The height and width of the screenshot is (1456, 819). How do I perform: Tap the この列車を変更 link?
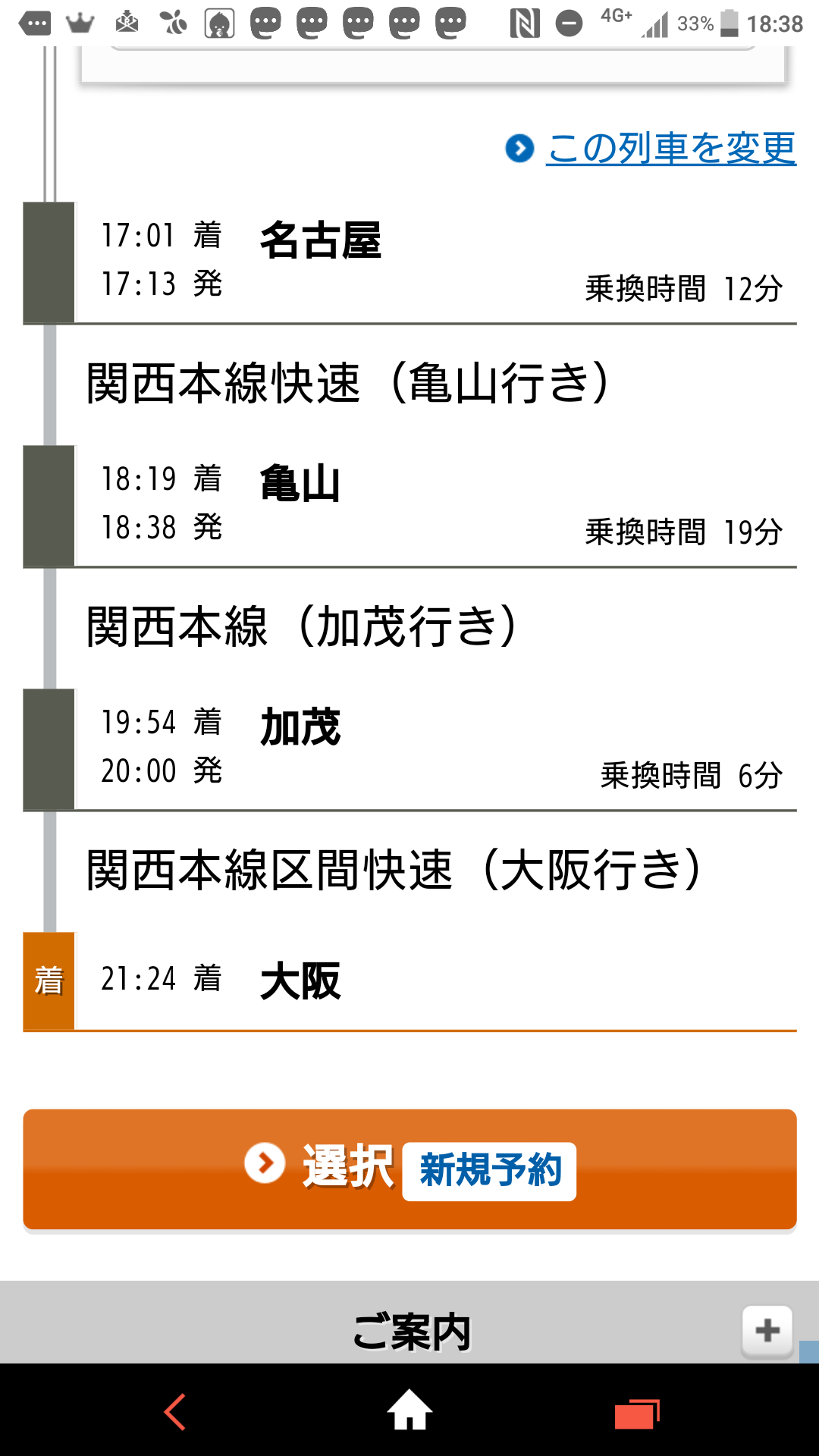tap(670, 148)
